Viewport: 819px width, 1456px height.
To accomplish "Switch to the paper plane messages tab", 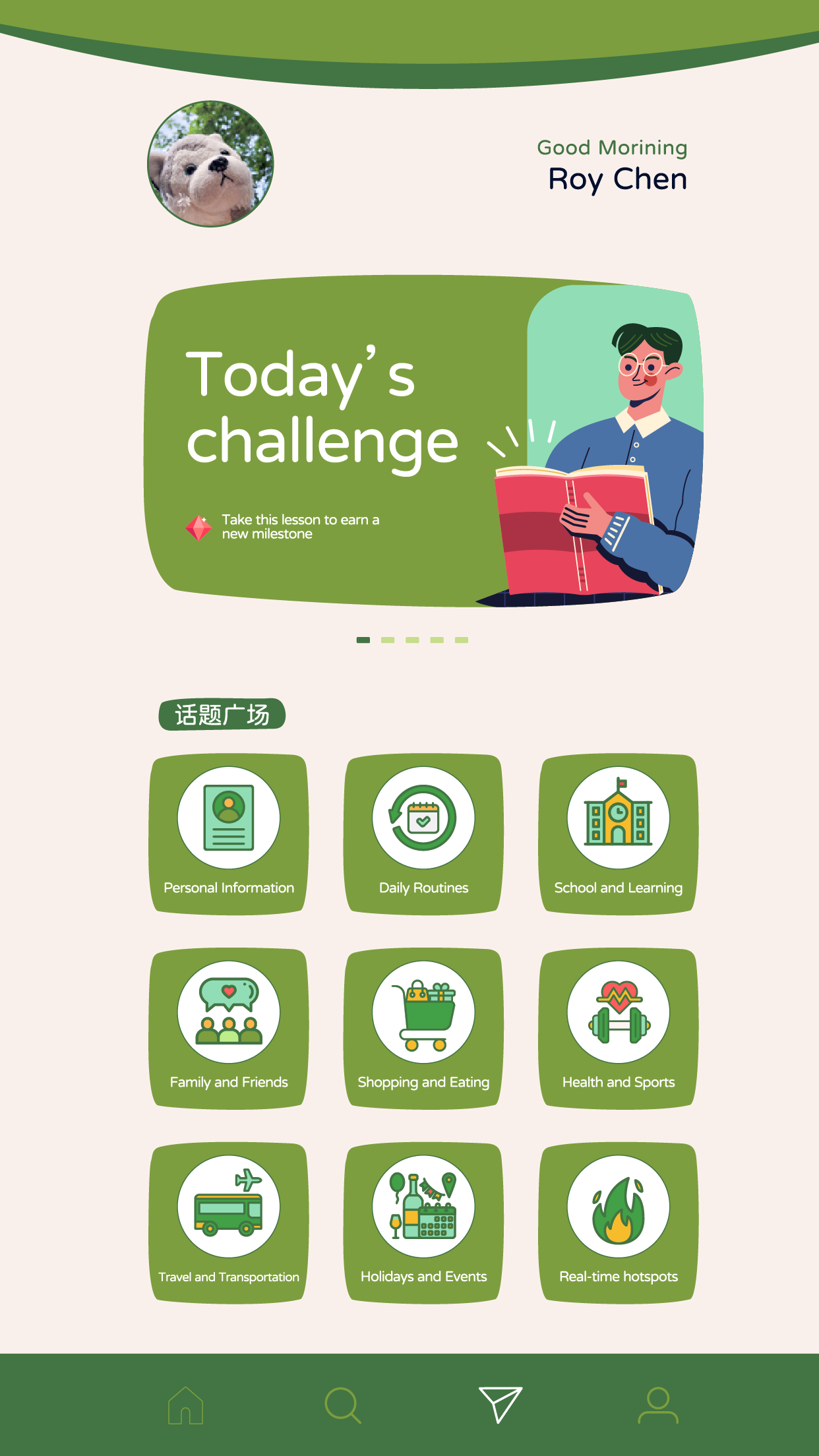I will coord(501,1404).
